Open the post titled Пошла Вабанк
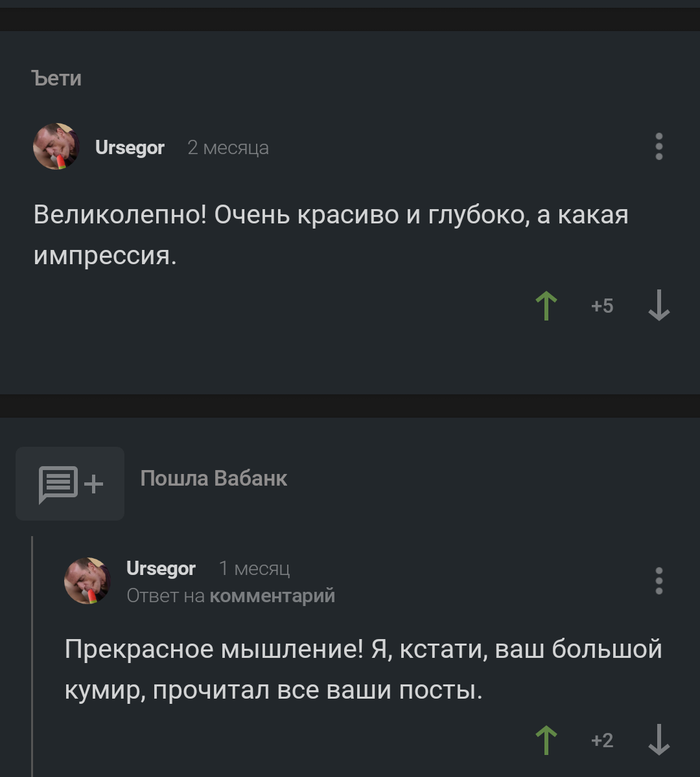Screen dimensions: 700x777 (x=213, y=478)
